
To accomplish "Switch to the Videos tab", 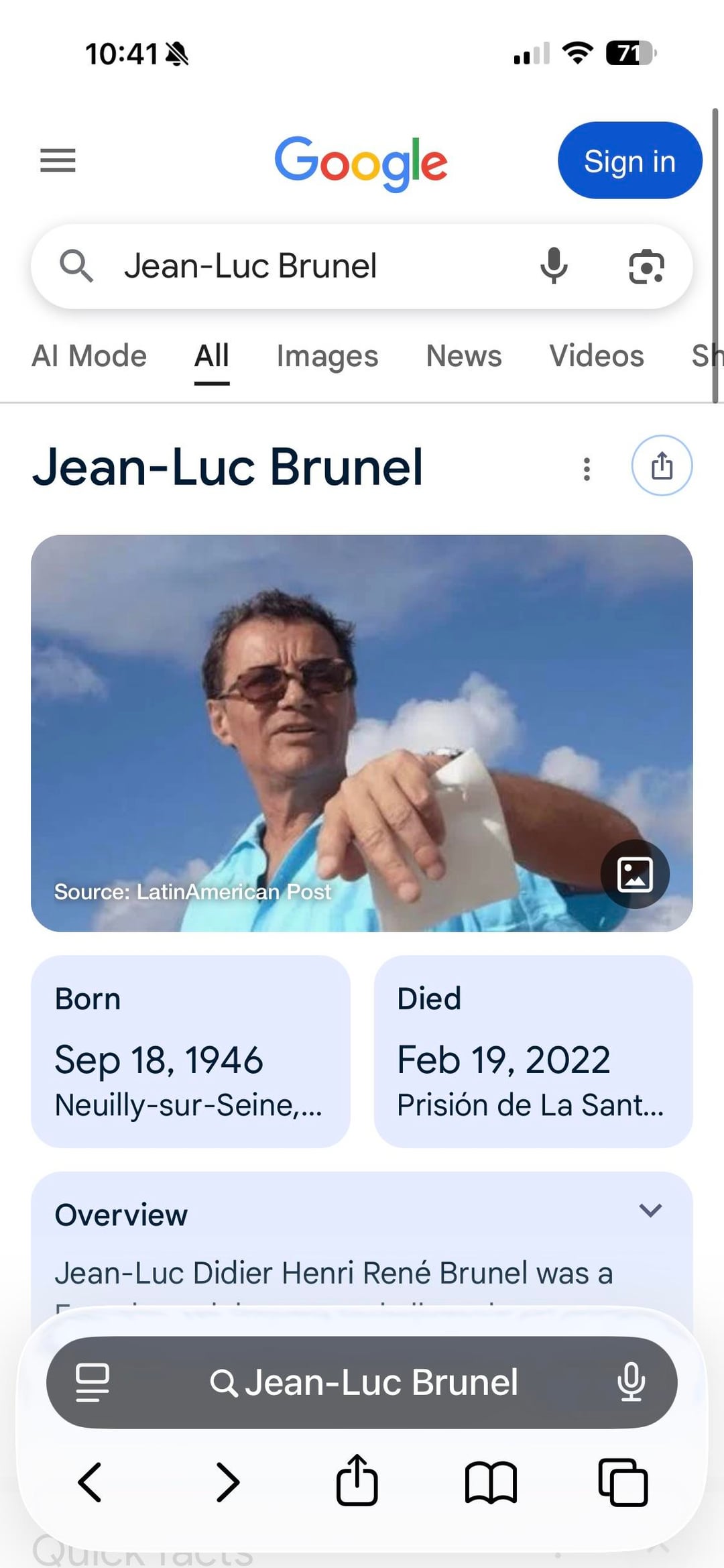I will (597, 356).
